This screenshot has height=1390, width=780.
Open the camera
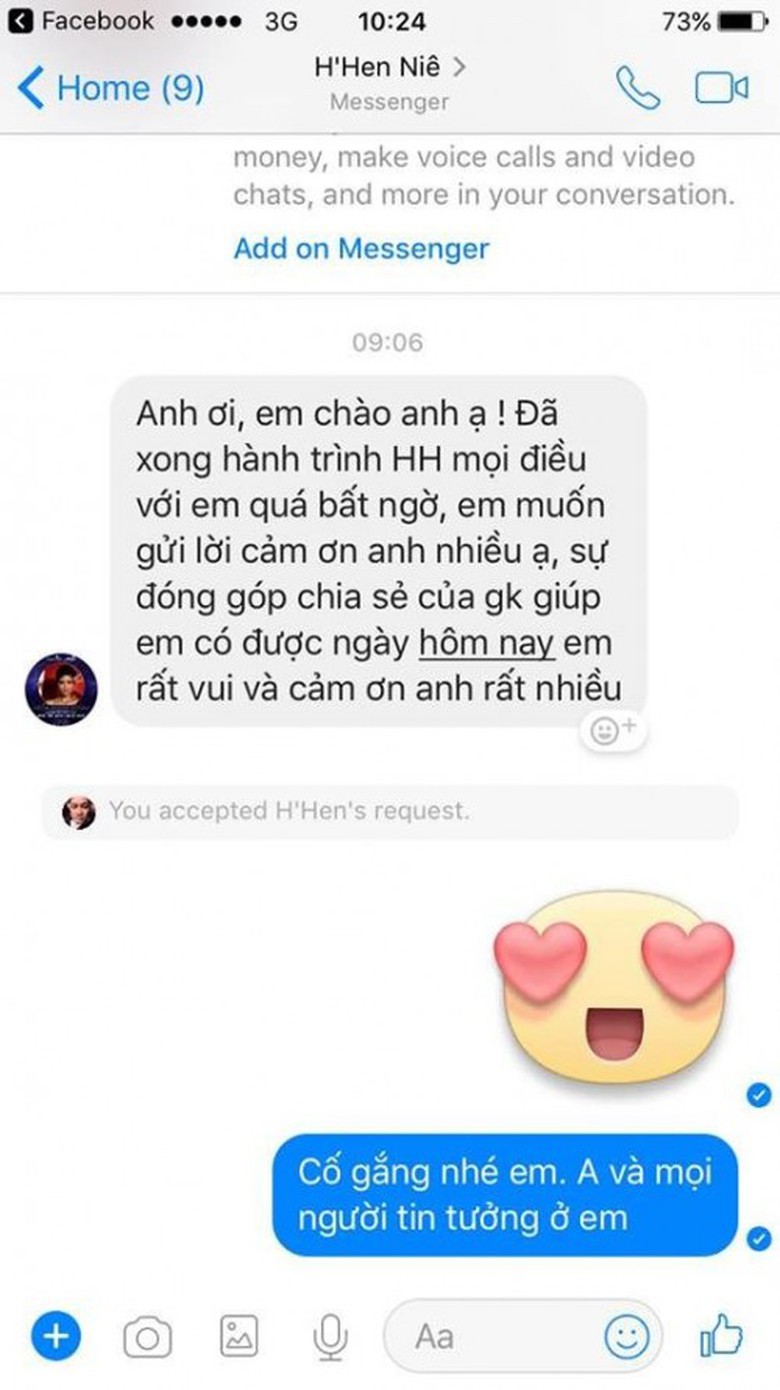click(x=147, y=1337)
